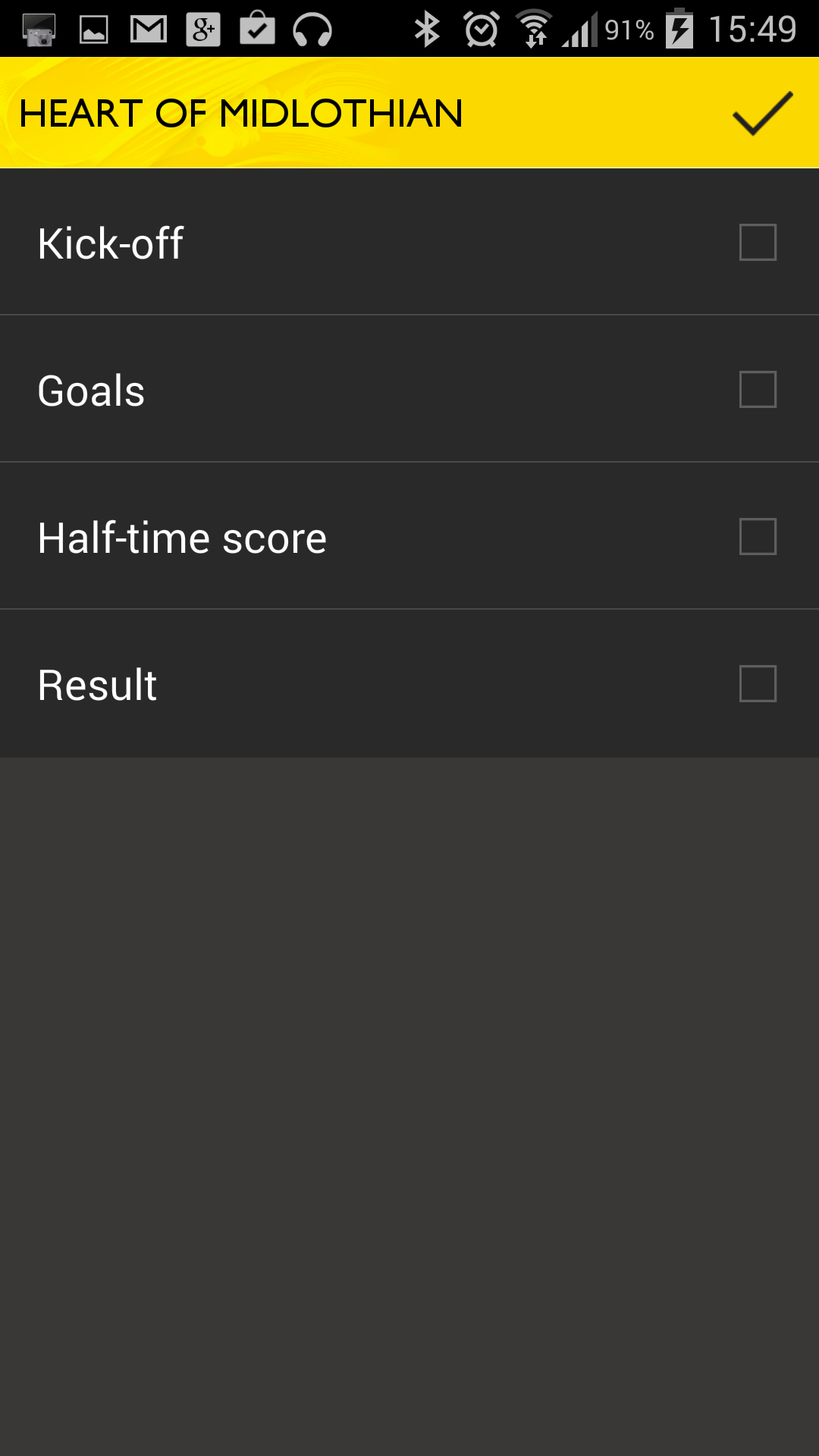The width and height of the screenshot is (819, 1456).
Task: Enable the Kick-off notification checkbox
Action: 758,242
